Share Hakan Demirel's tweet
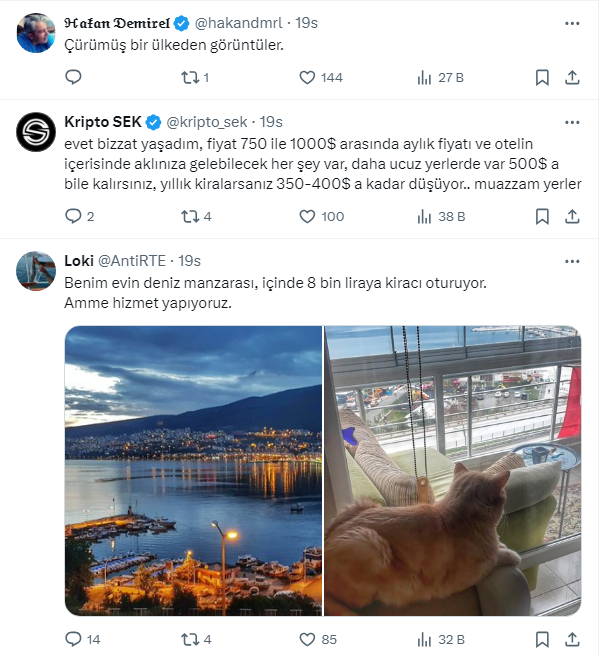Viewport: 607px width, 657px height. point(572,77)
